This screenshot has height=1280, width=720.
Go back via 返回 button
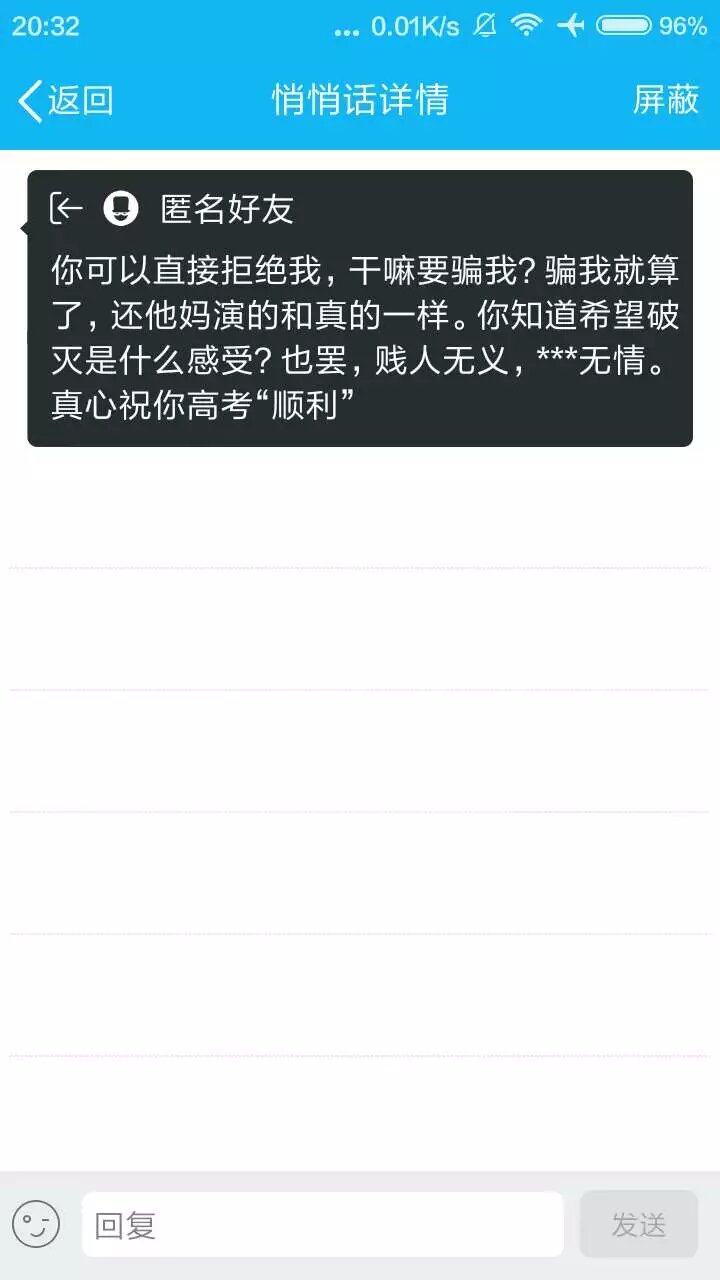[66, 100]
